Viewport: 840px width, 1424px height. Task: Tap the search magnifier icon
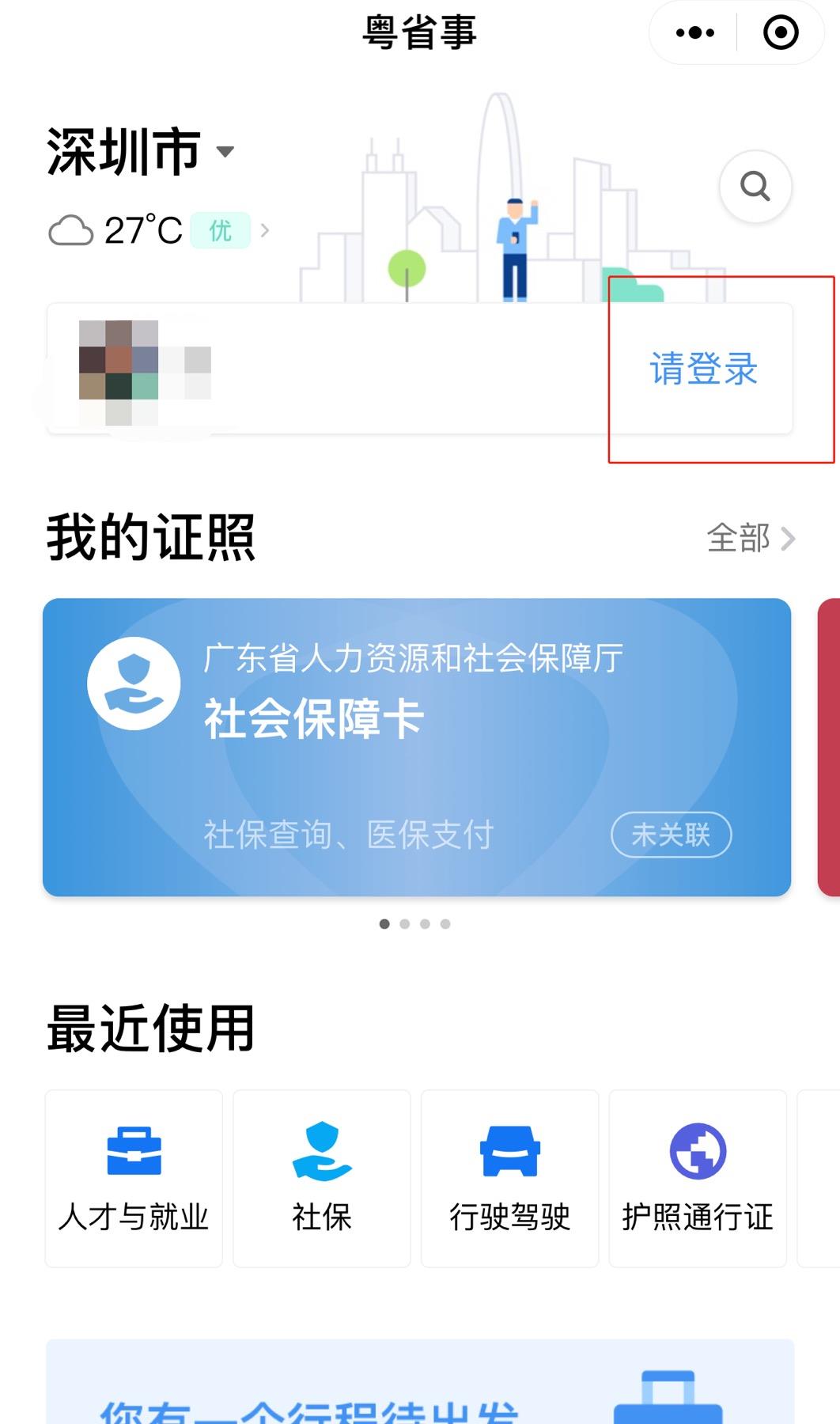point(755,187)
